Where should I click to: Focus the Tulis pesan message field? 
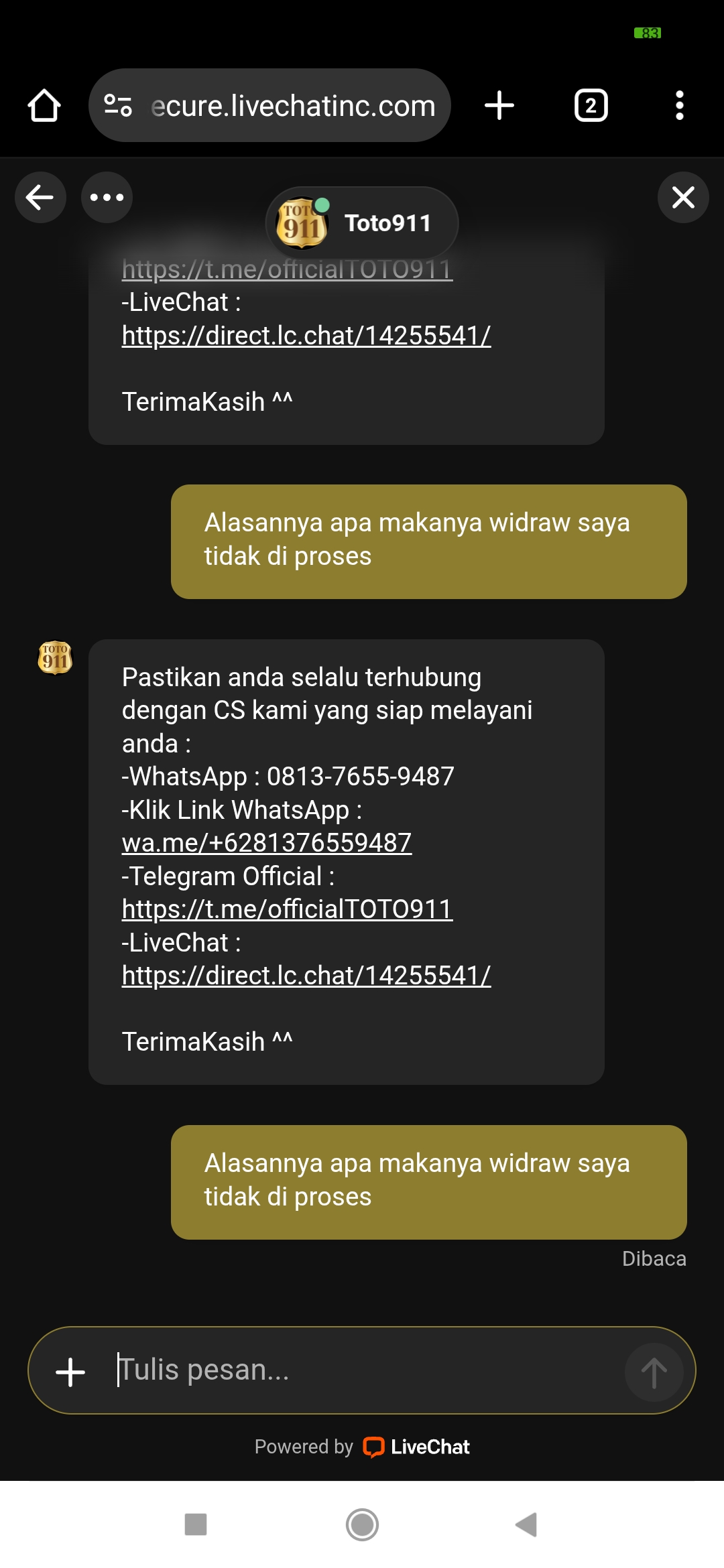point(362,1370)
